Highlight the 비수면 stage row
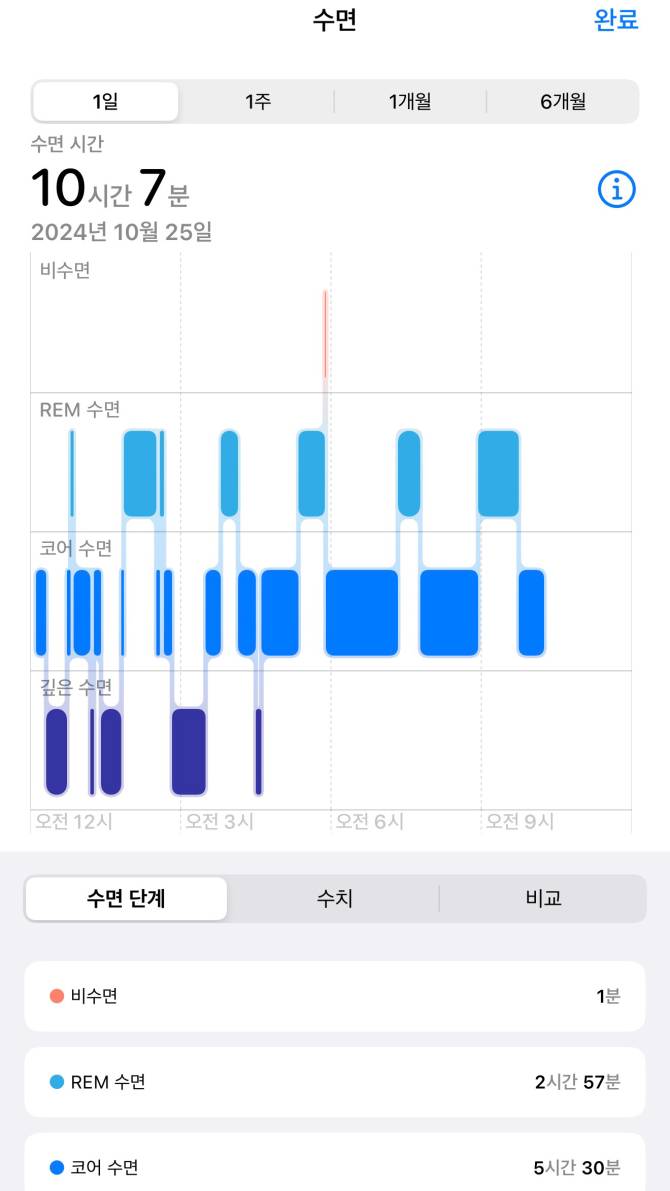The height and width of the screenshot is (1191, 670). [x=335, y=996]
